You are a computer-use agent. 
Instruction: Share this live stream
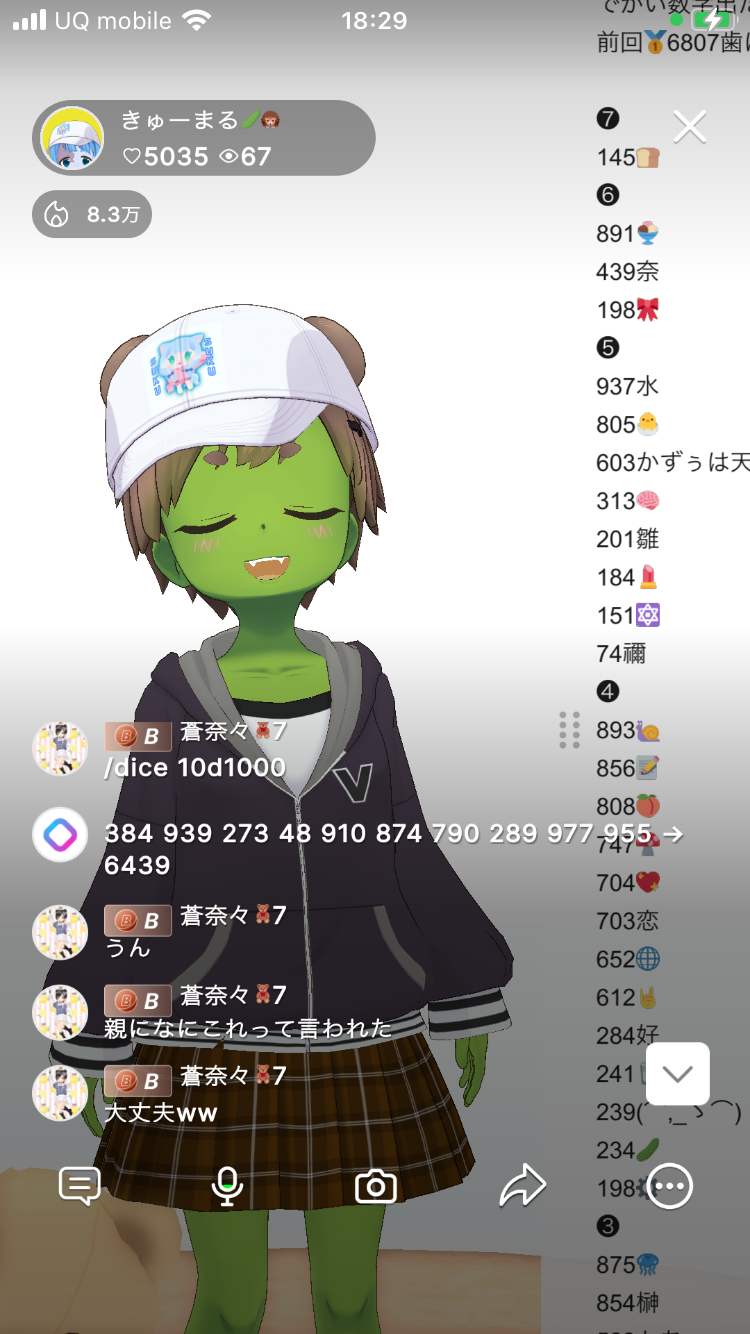[523, 1186]
